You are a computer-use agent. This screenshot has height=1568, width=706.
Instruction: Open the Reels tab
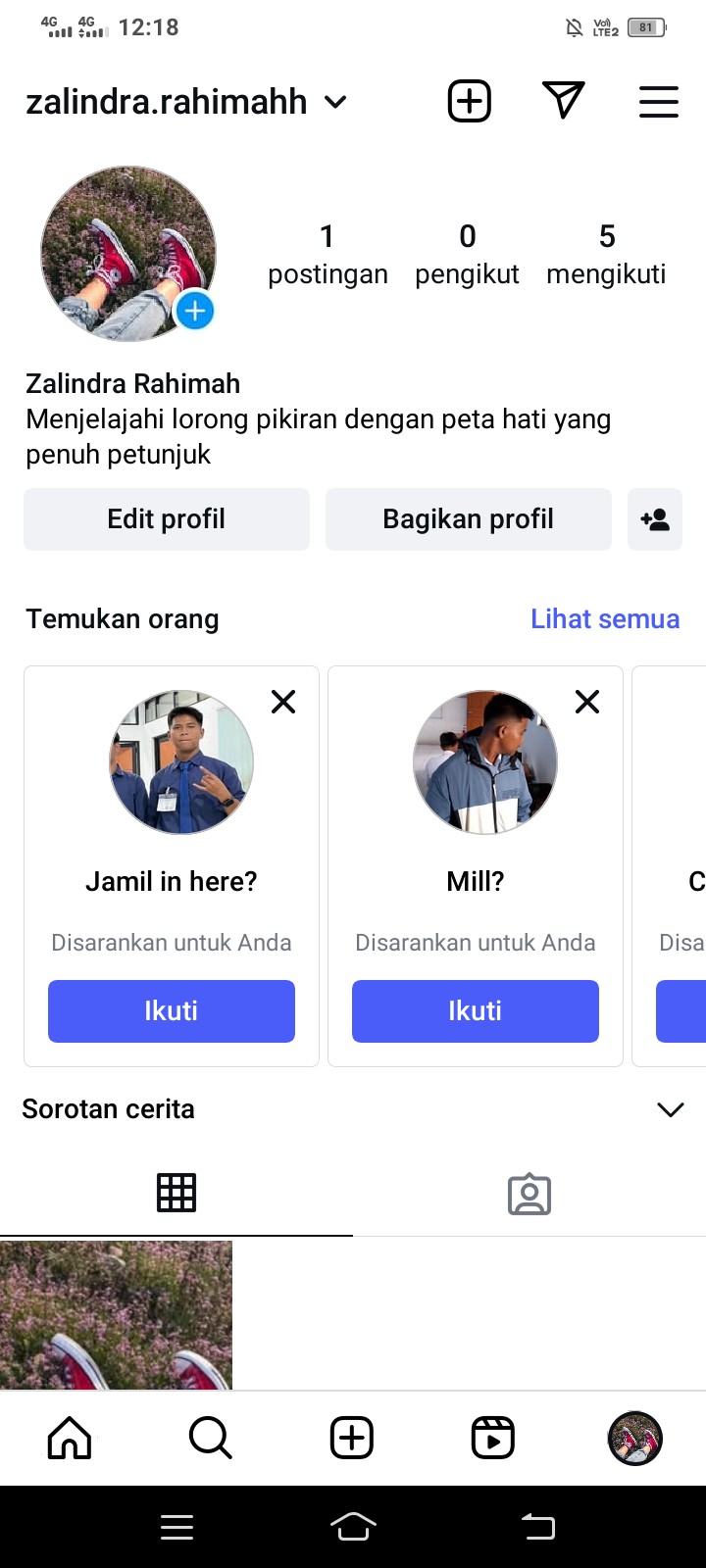point(493,1438)
